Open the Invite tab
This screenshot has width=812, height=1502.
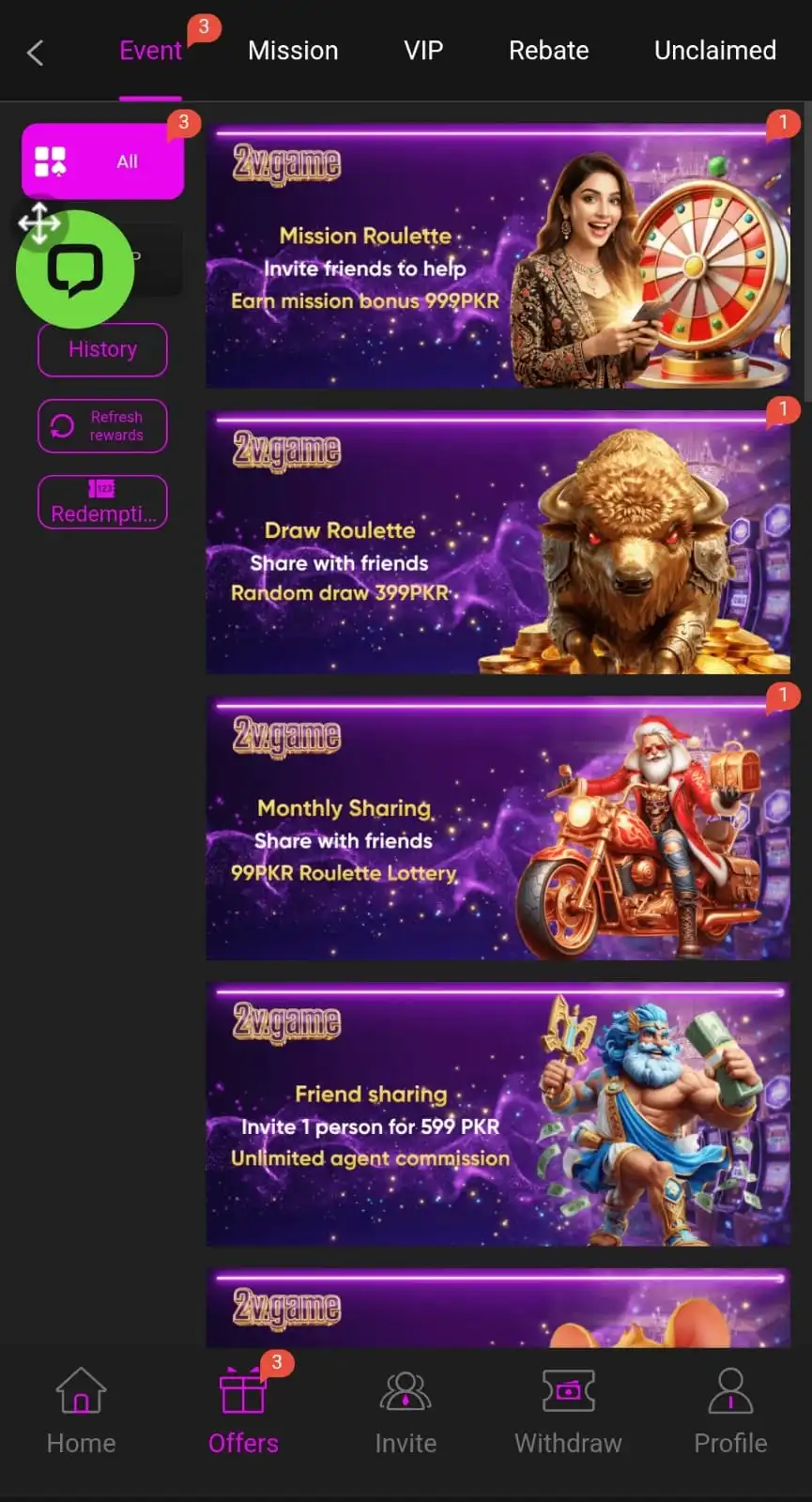tap(406, 1410)
